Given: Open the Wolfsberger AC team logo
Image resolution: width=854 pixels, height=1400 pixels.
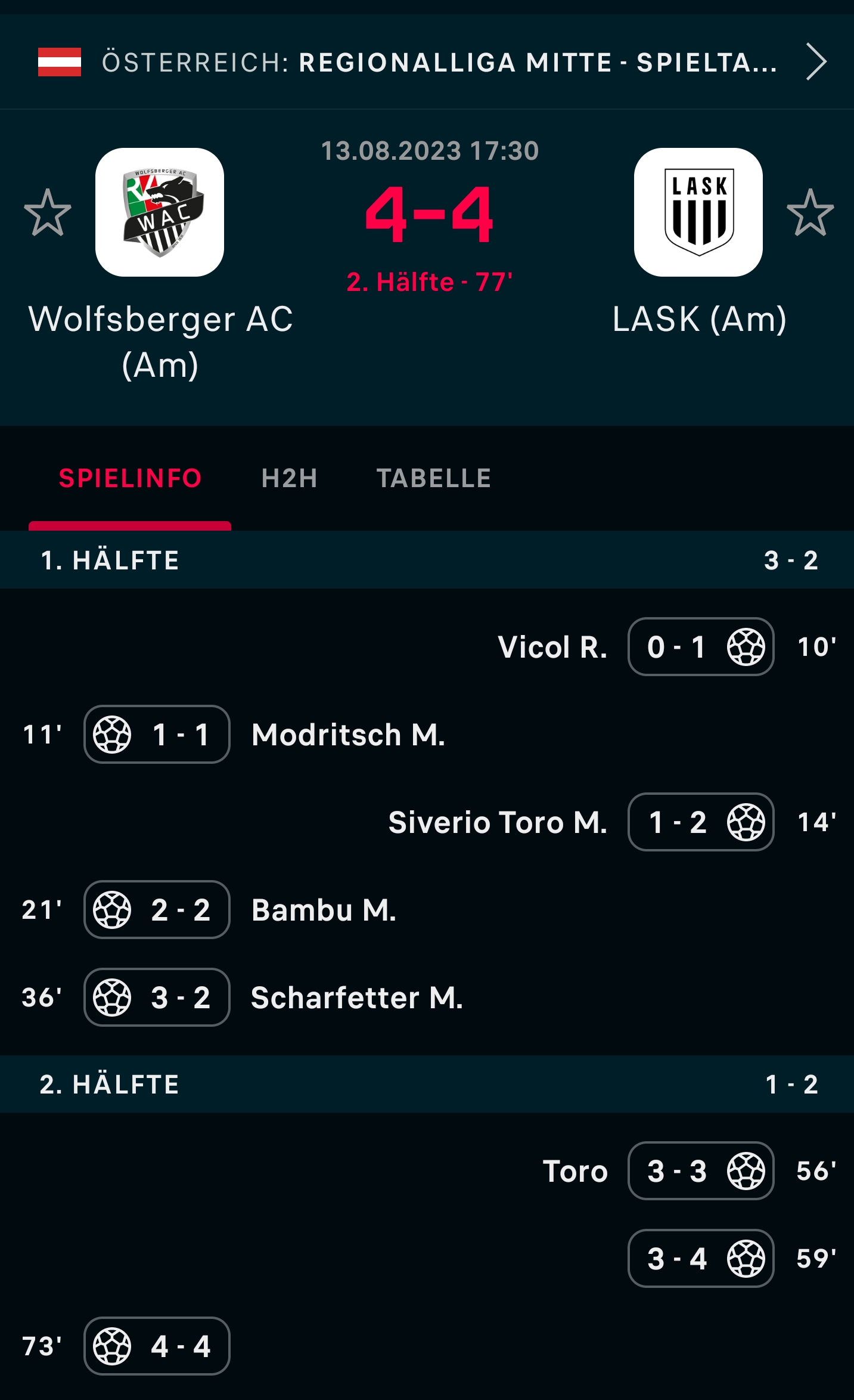Looking at the screenshot, I should pyautogui.click(x=160, y=212).
